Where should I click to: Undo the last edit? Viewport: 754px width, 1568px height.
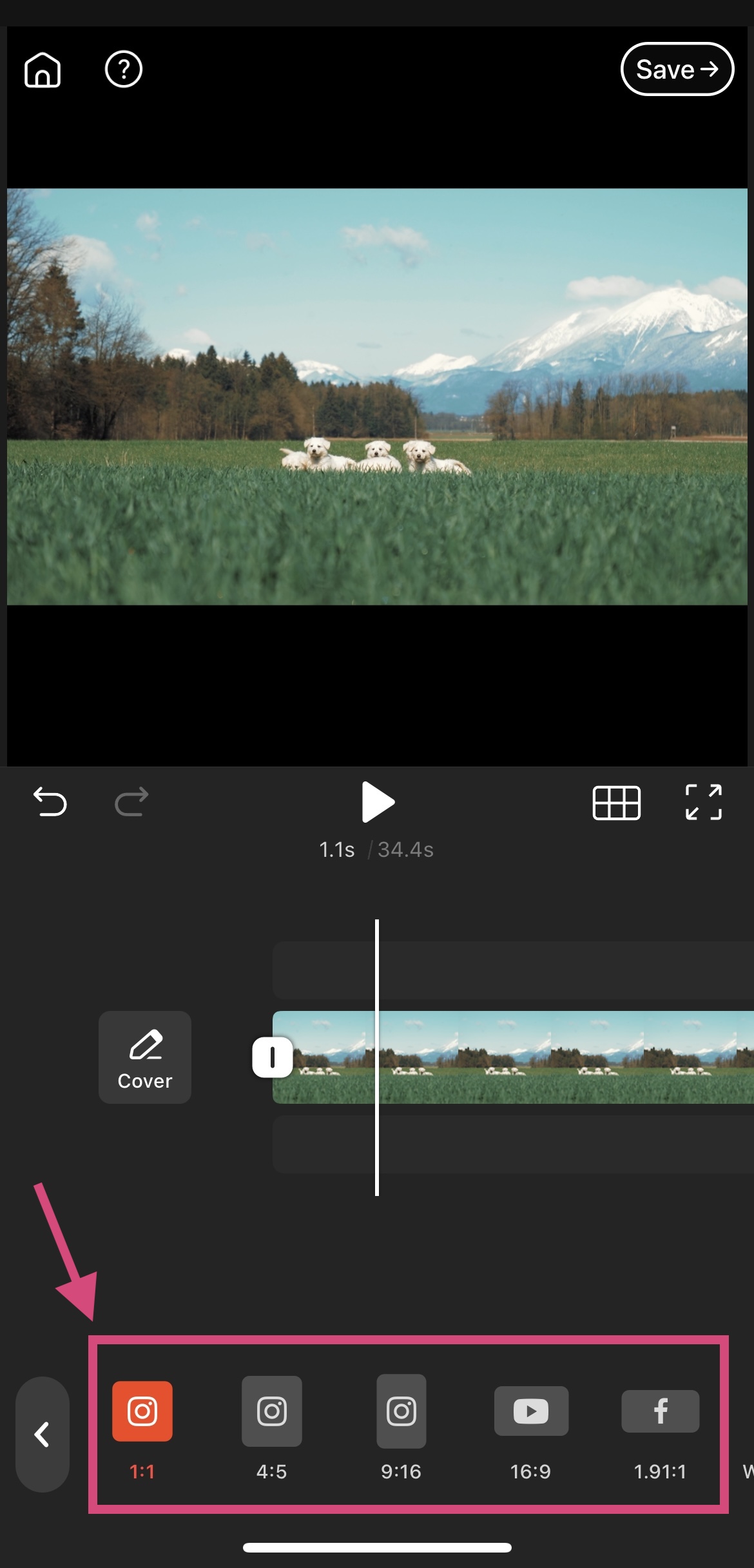[50, 802]
